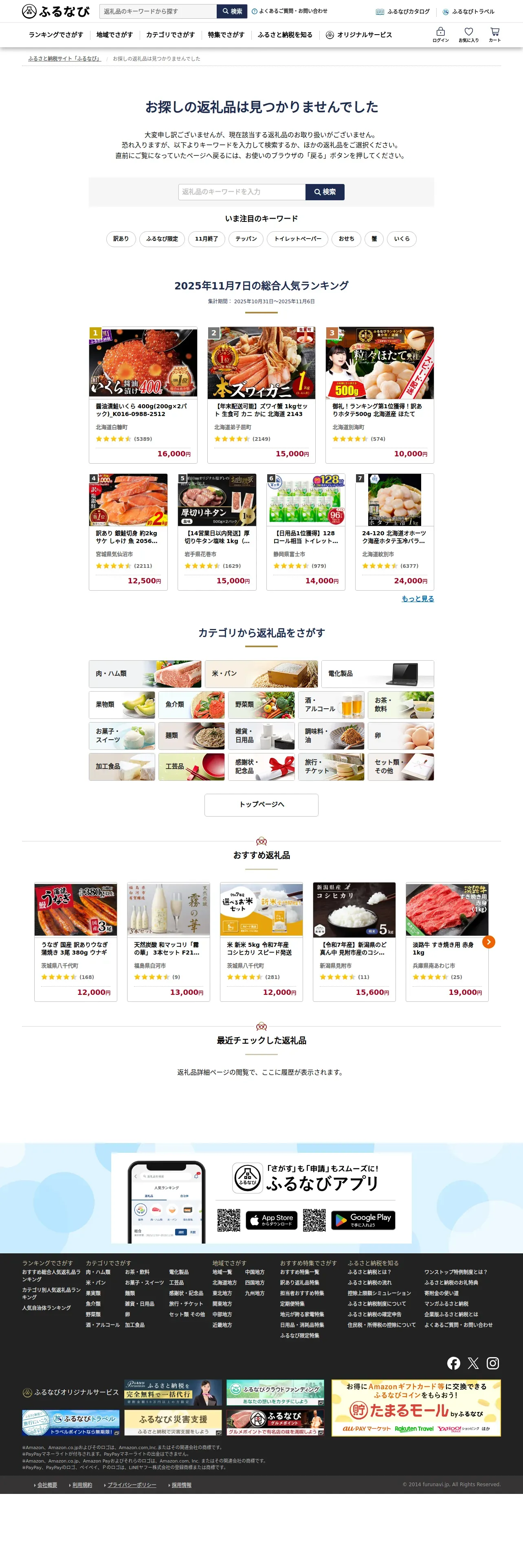Select the トイレットペーパー keyword chip
The height and width of the screenshot is (1568, 523).
pos(297,239)
